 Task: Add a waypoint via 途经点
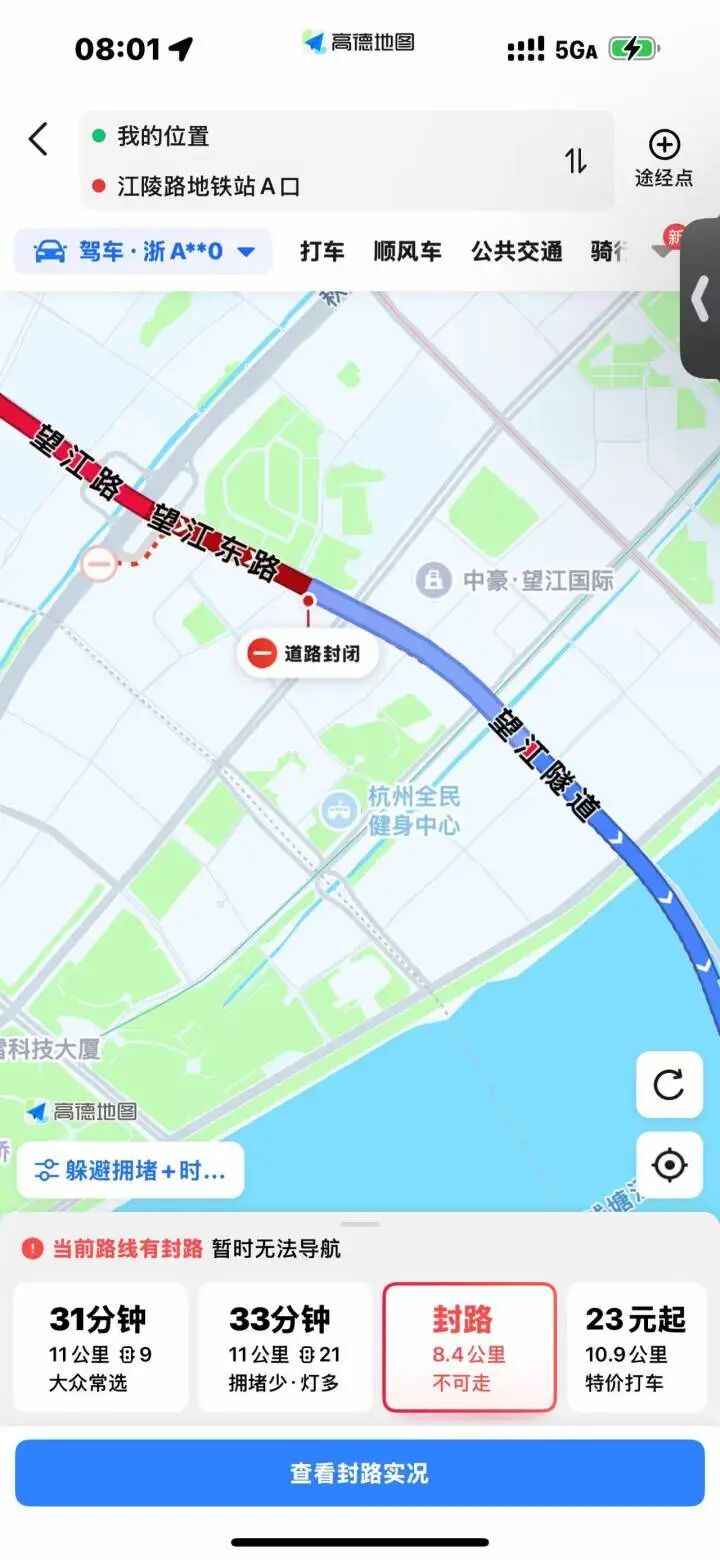tap(664, 158)
